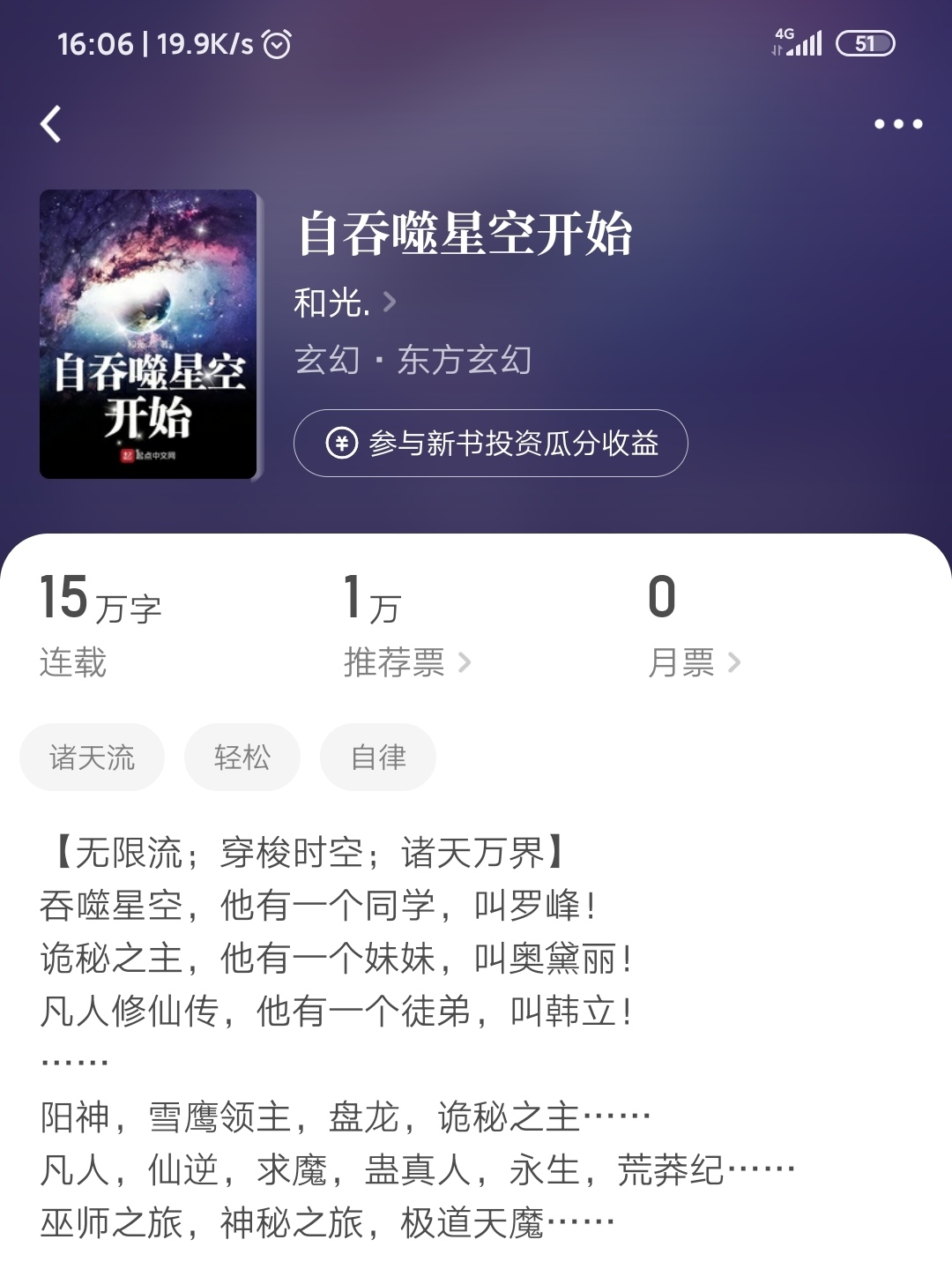Screen dimensions: 952x1262
Task: Open the 推荐票 details
Action: tap(407, 662)
